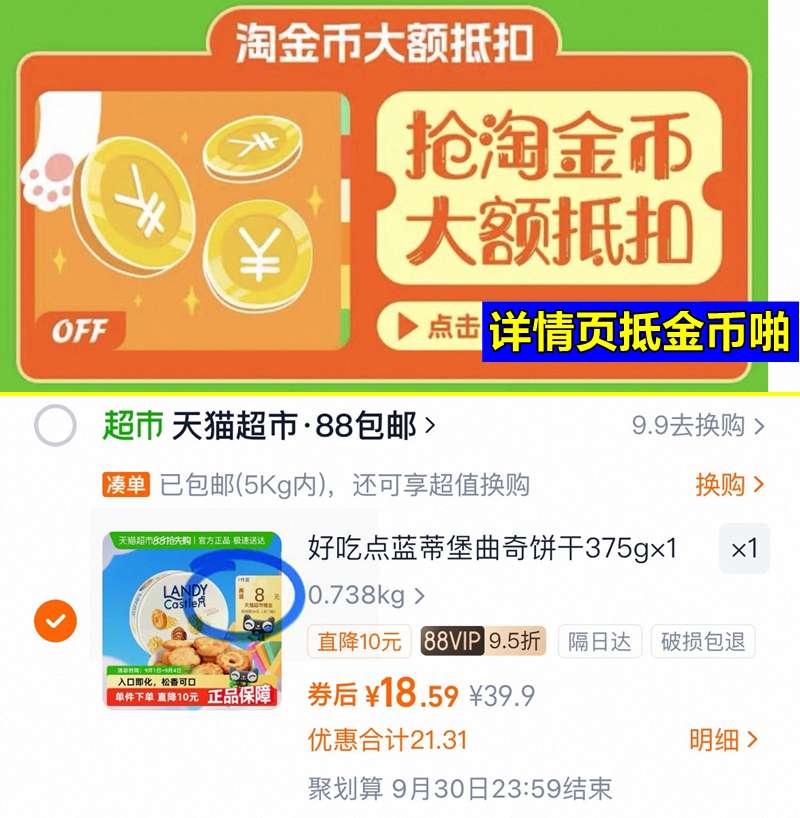Adjust the ×1 quantity control
This screenshot has height=818, width=800.
pos(739,548)
